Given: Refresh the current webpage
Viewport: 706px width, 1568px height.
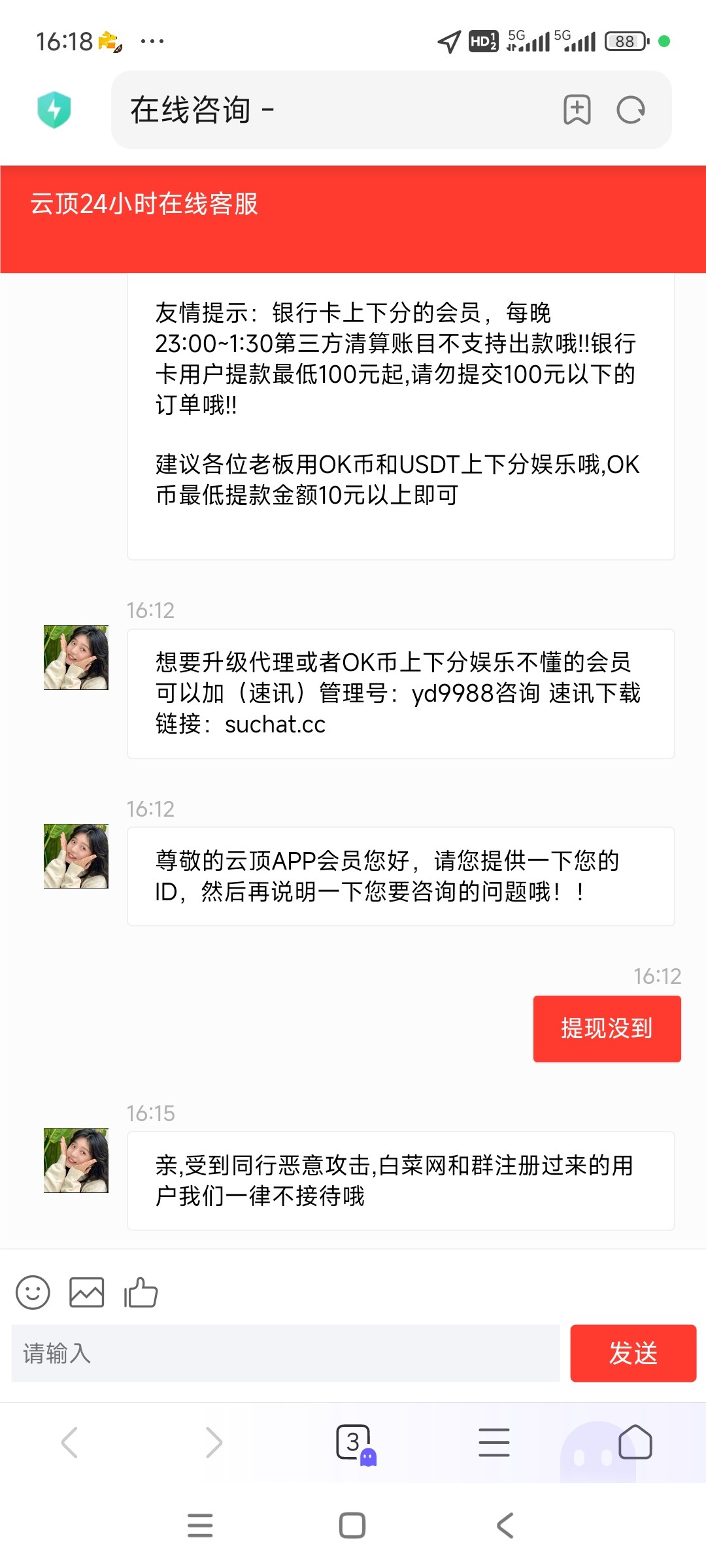Looking at the screenshot, I should 630,110.
